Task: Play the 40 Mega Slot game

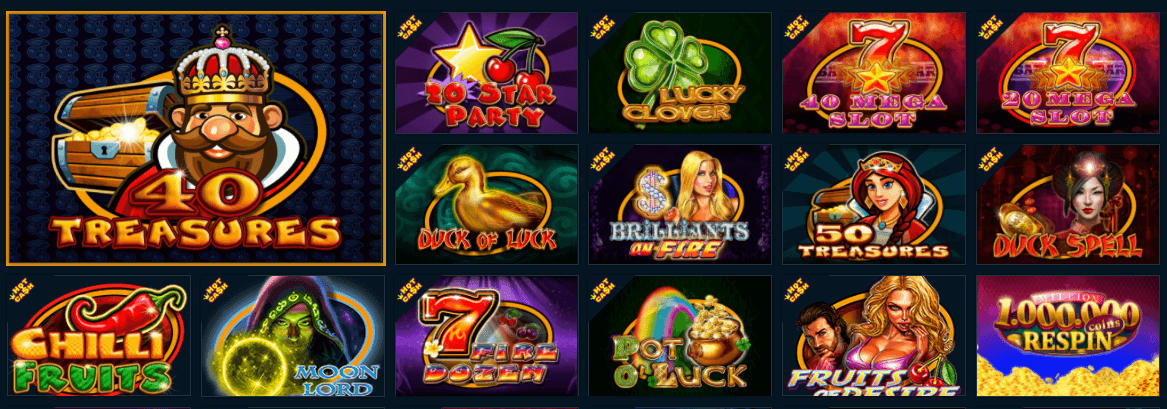Action: [874, 72]
